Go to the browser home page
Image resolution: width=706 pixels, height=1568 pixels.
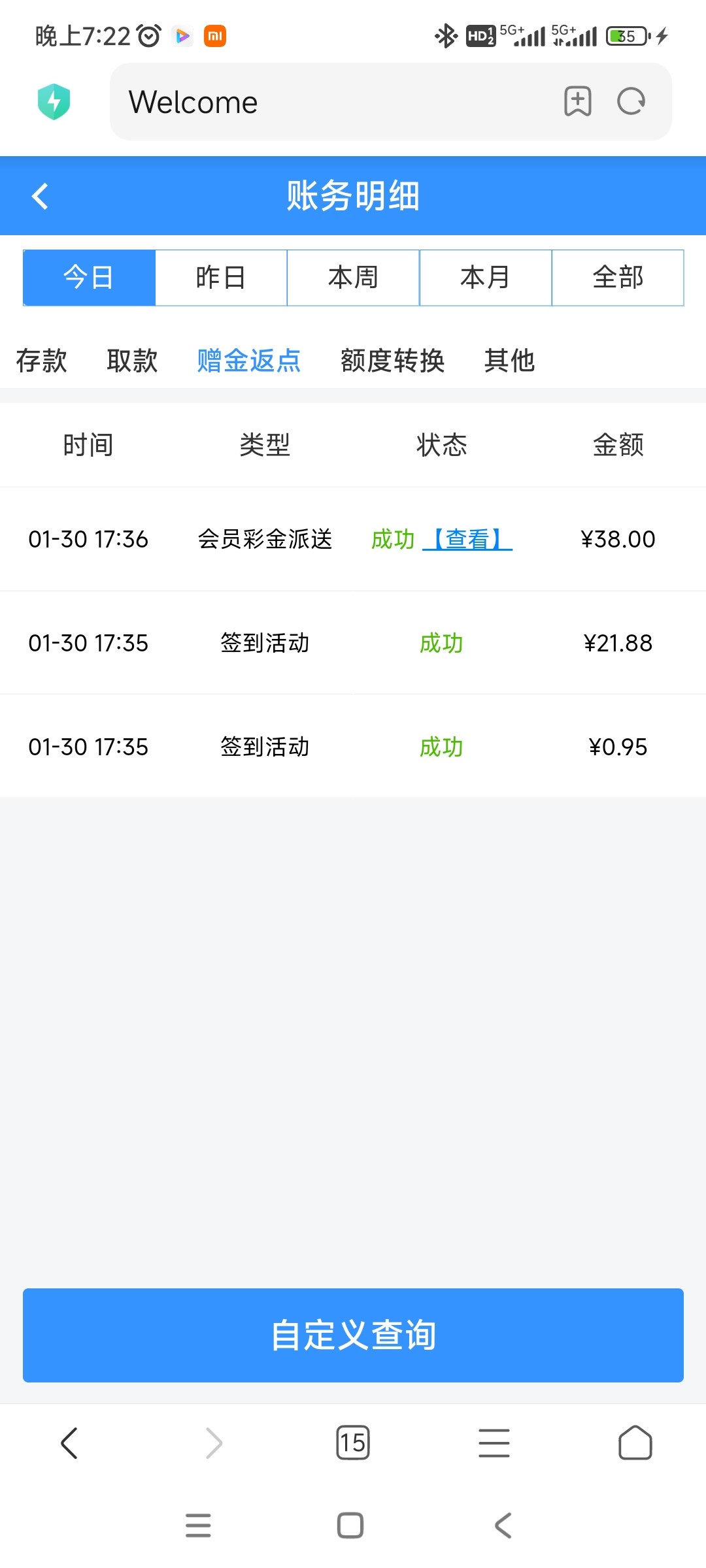635,1443
